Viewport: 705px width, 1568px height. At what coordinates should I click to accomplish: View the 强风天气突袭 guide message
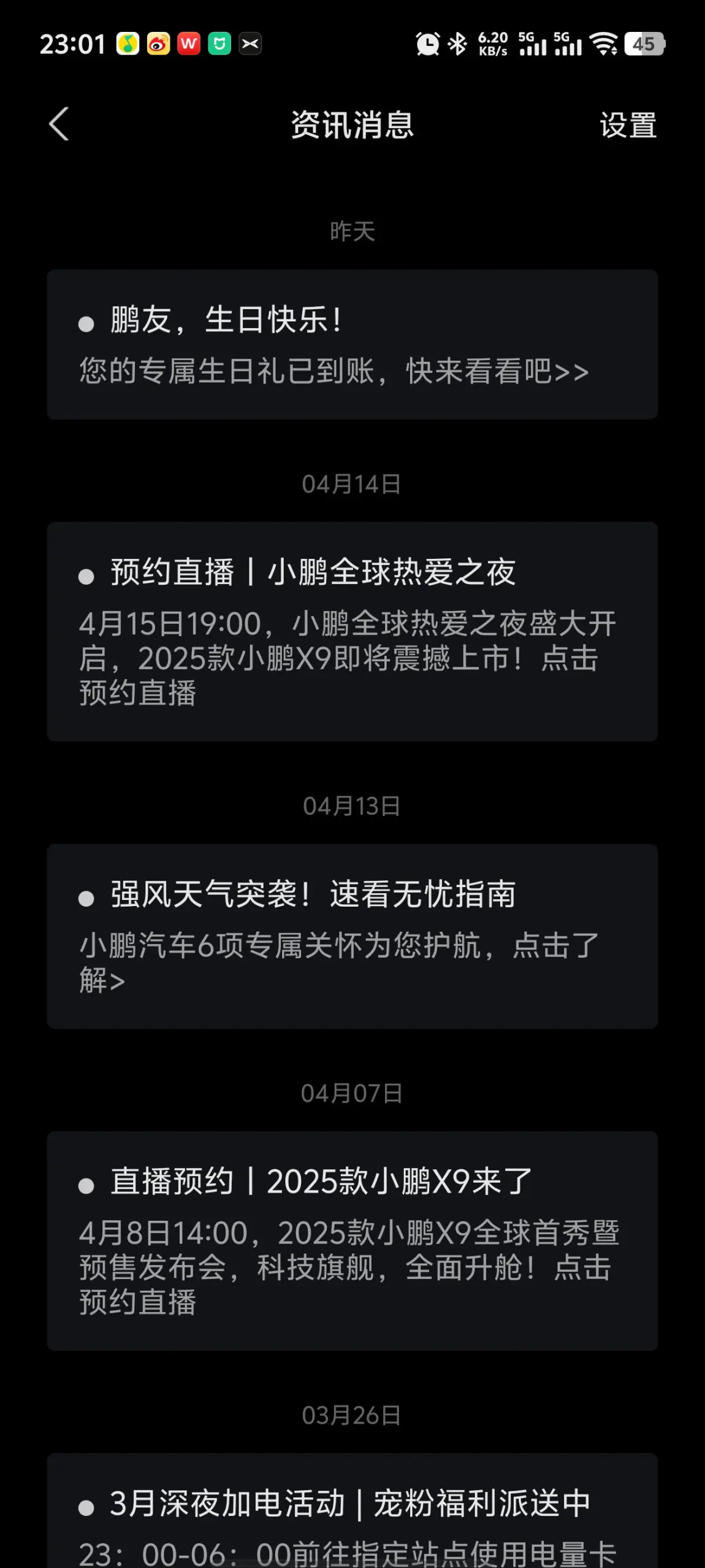point(352,936)
